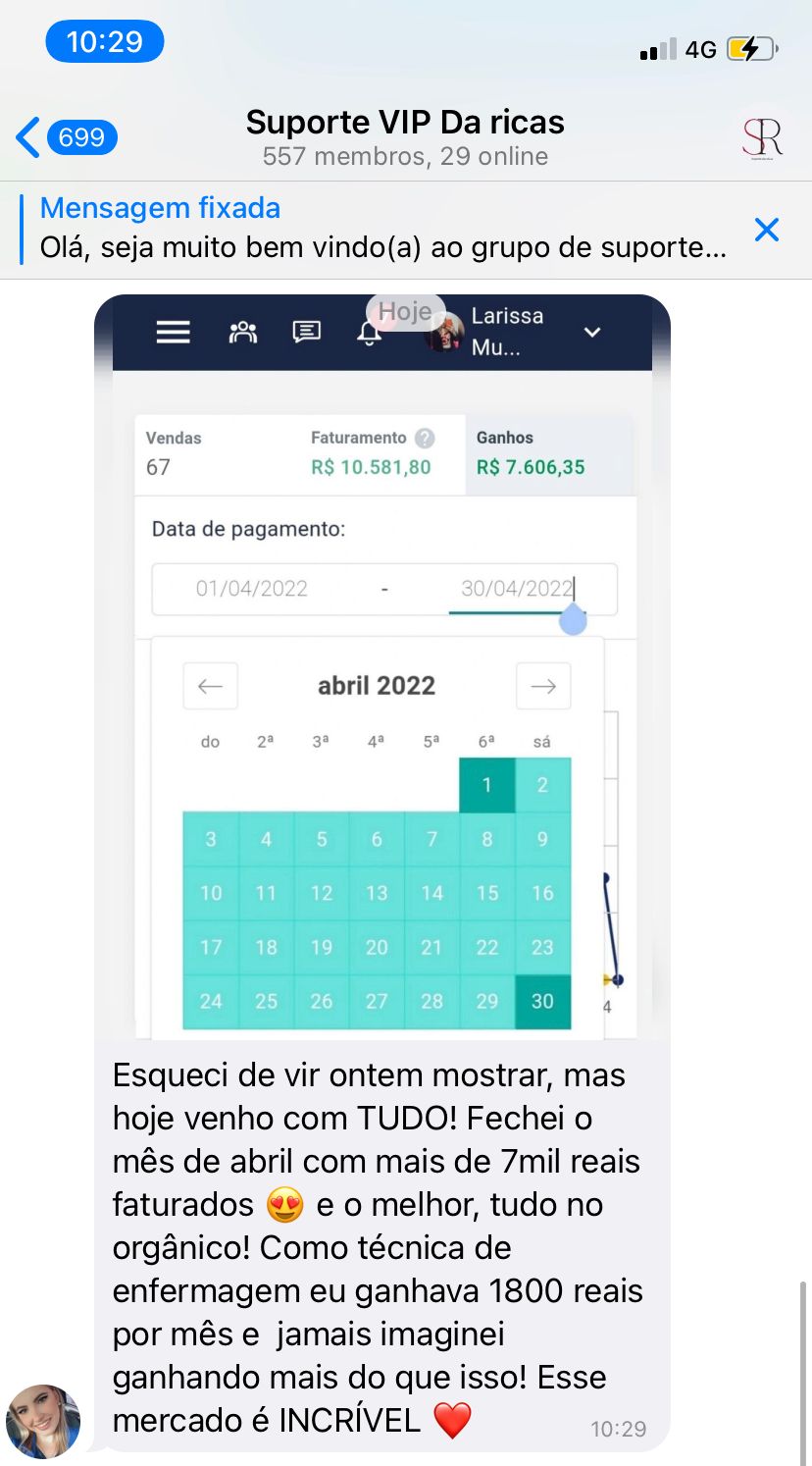Go back to the chat list

click(x=65, y=137)
